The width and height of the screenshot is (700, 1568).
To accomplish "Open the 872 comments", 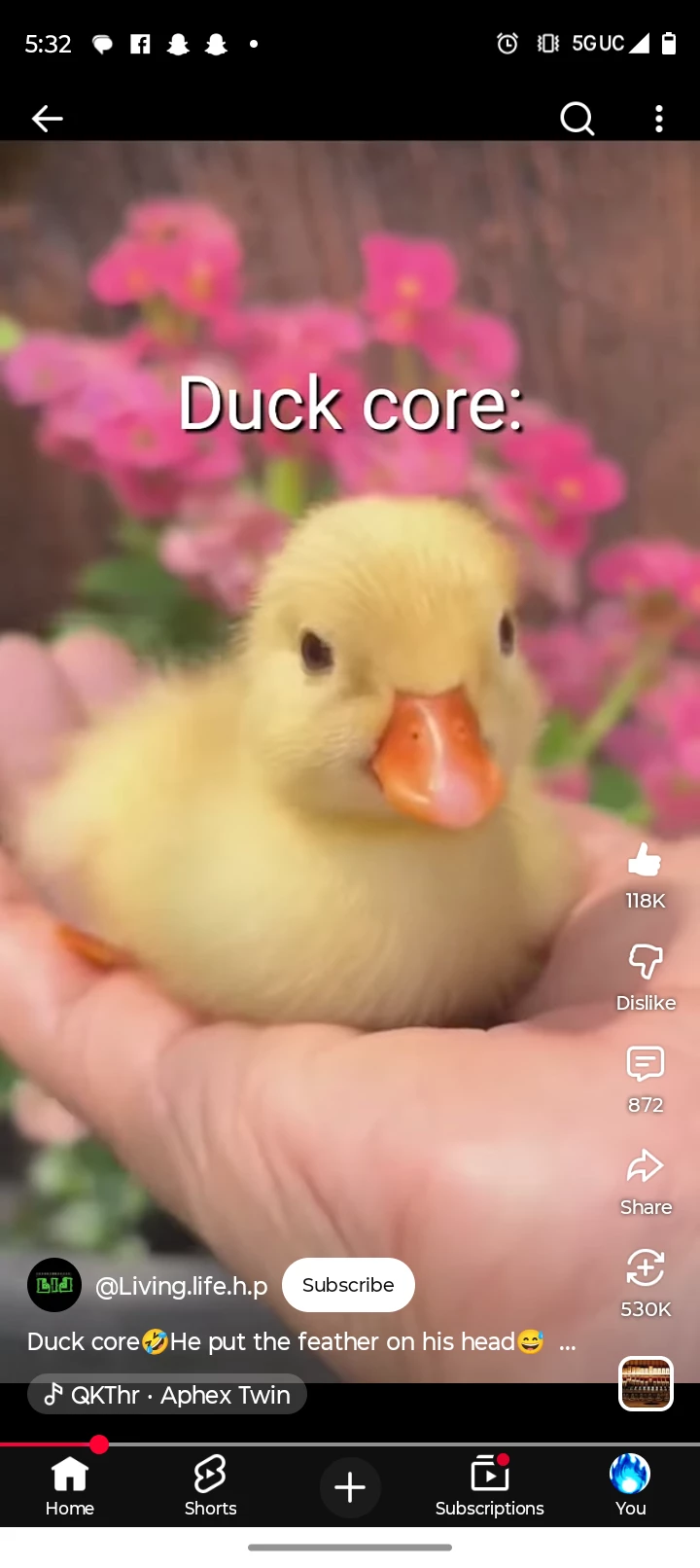I will coord(645,1065).
